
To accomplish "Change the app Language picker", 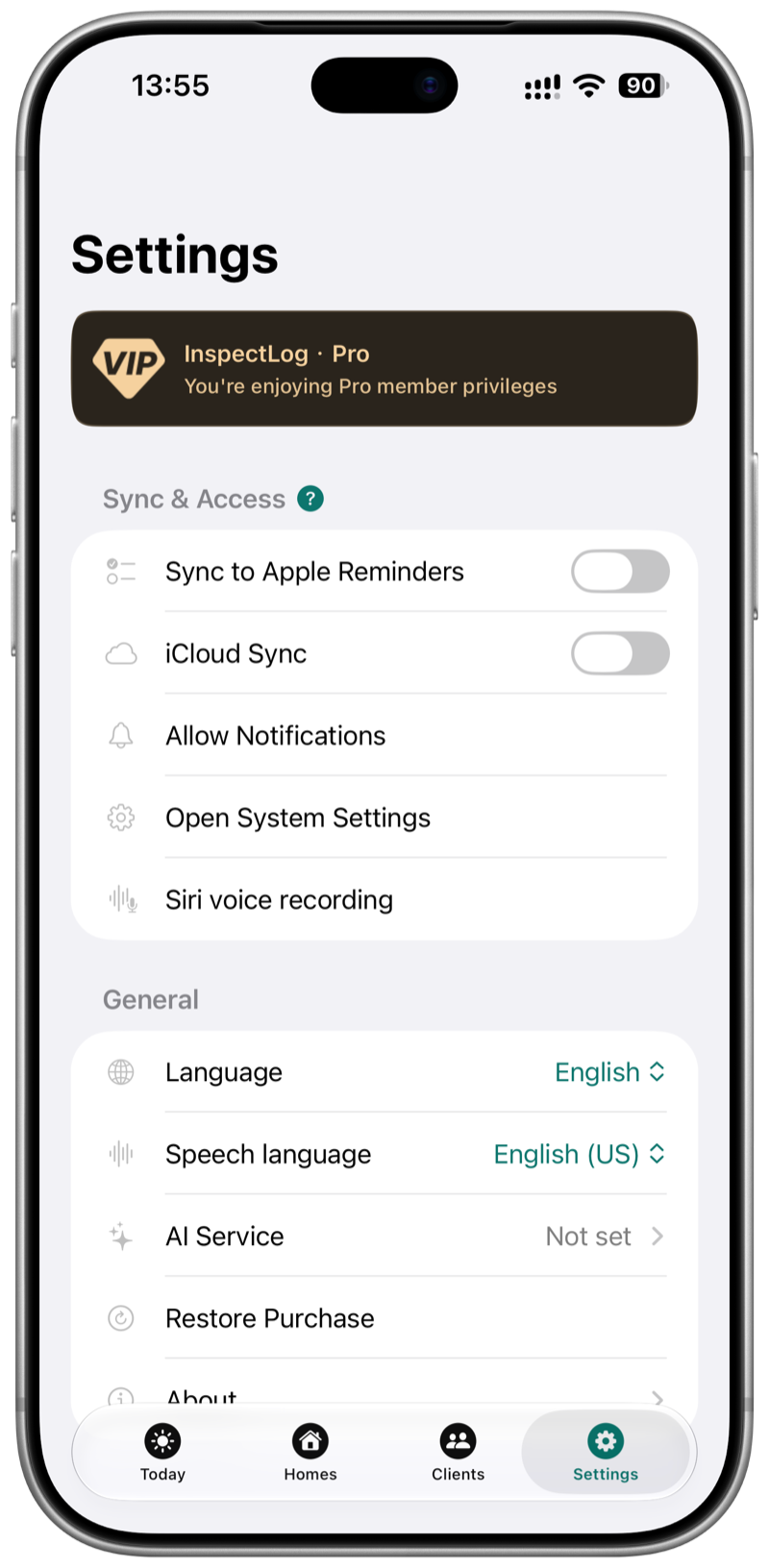I will pyautogui.click(x=610, y=1072).
